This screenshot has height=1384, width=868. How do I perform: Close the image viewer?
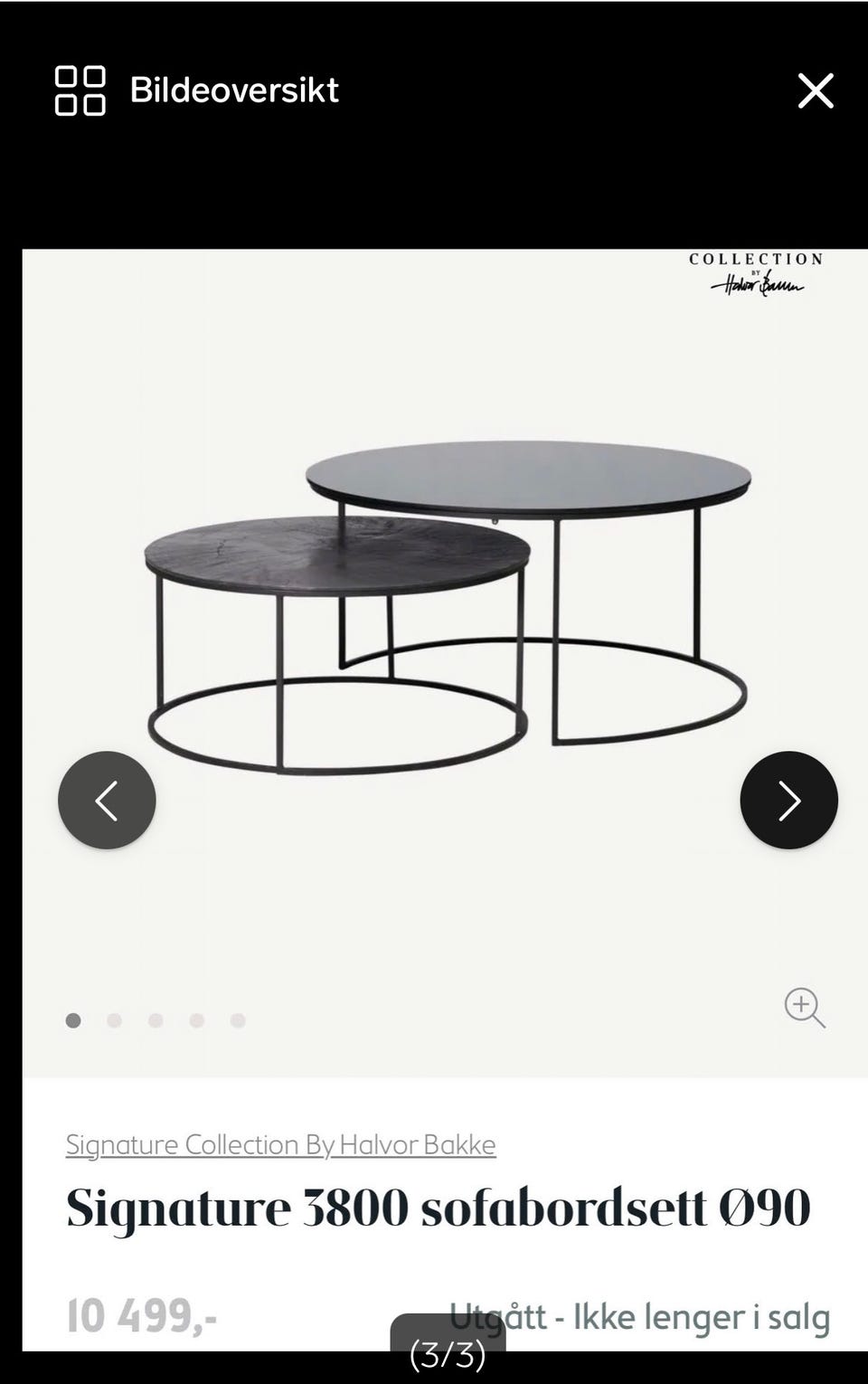815,91
